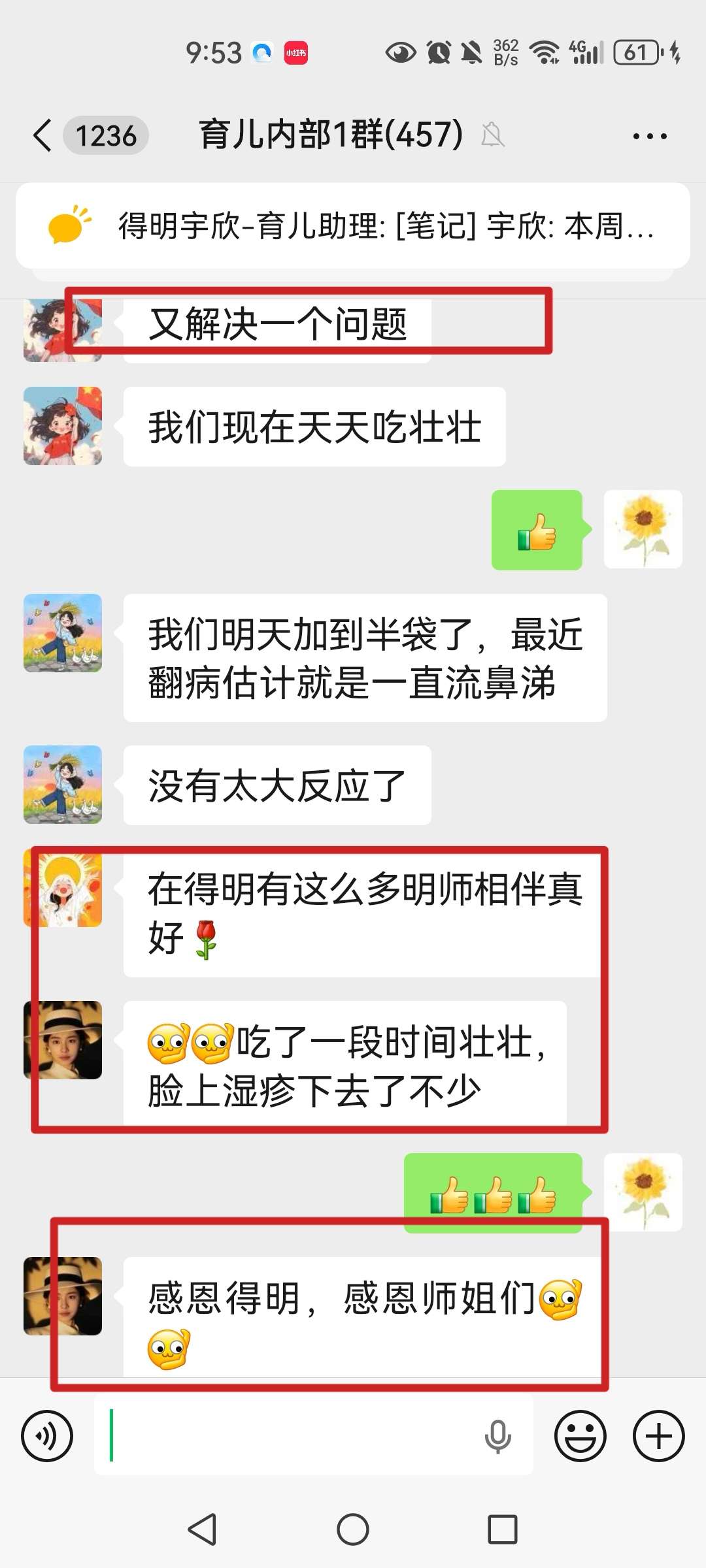Open profile of 感恩得明 message sender
706x1568 pixels.
[x=63, y=1296]
